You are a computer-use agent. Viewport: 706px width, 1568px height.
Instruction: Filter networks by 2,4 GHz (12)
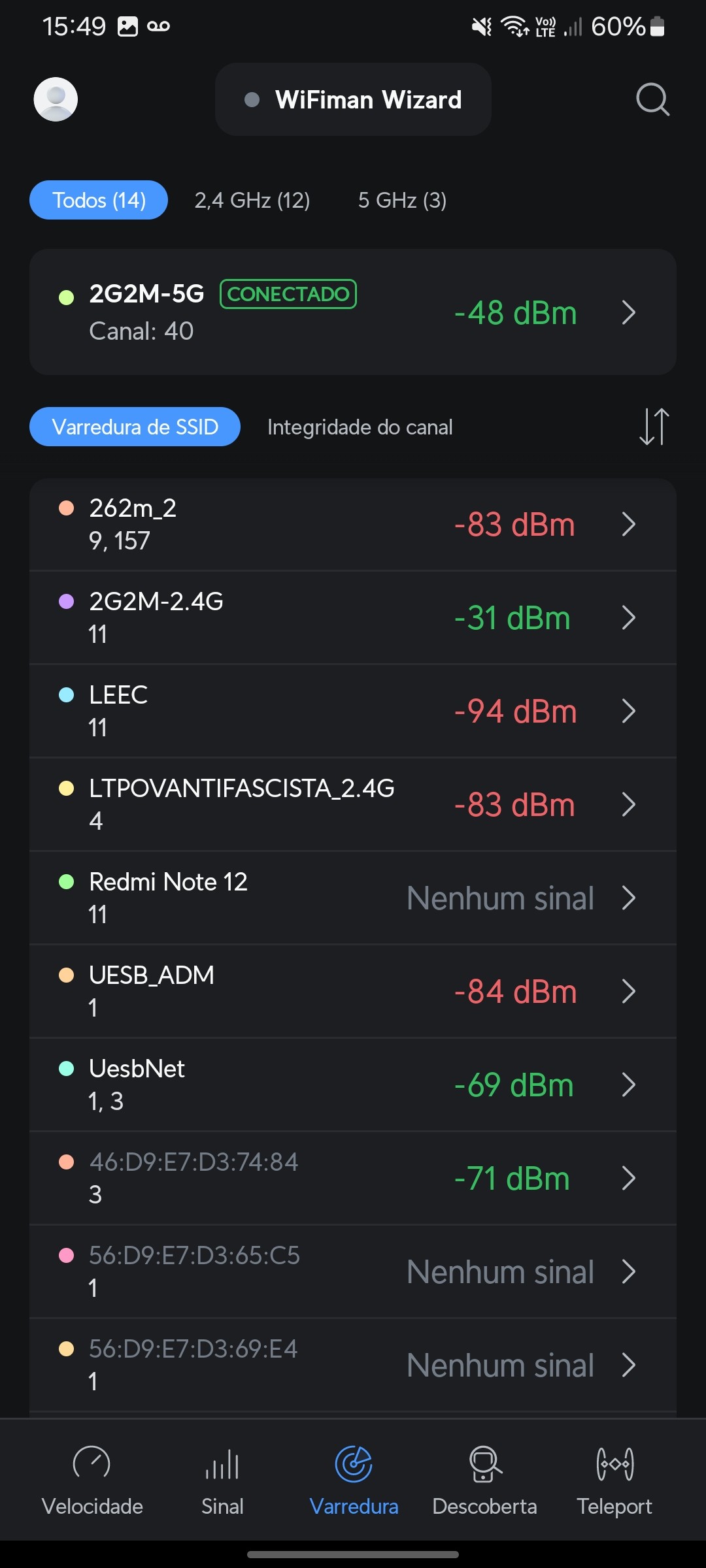point(252,200)
